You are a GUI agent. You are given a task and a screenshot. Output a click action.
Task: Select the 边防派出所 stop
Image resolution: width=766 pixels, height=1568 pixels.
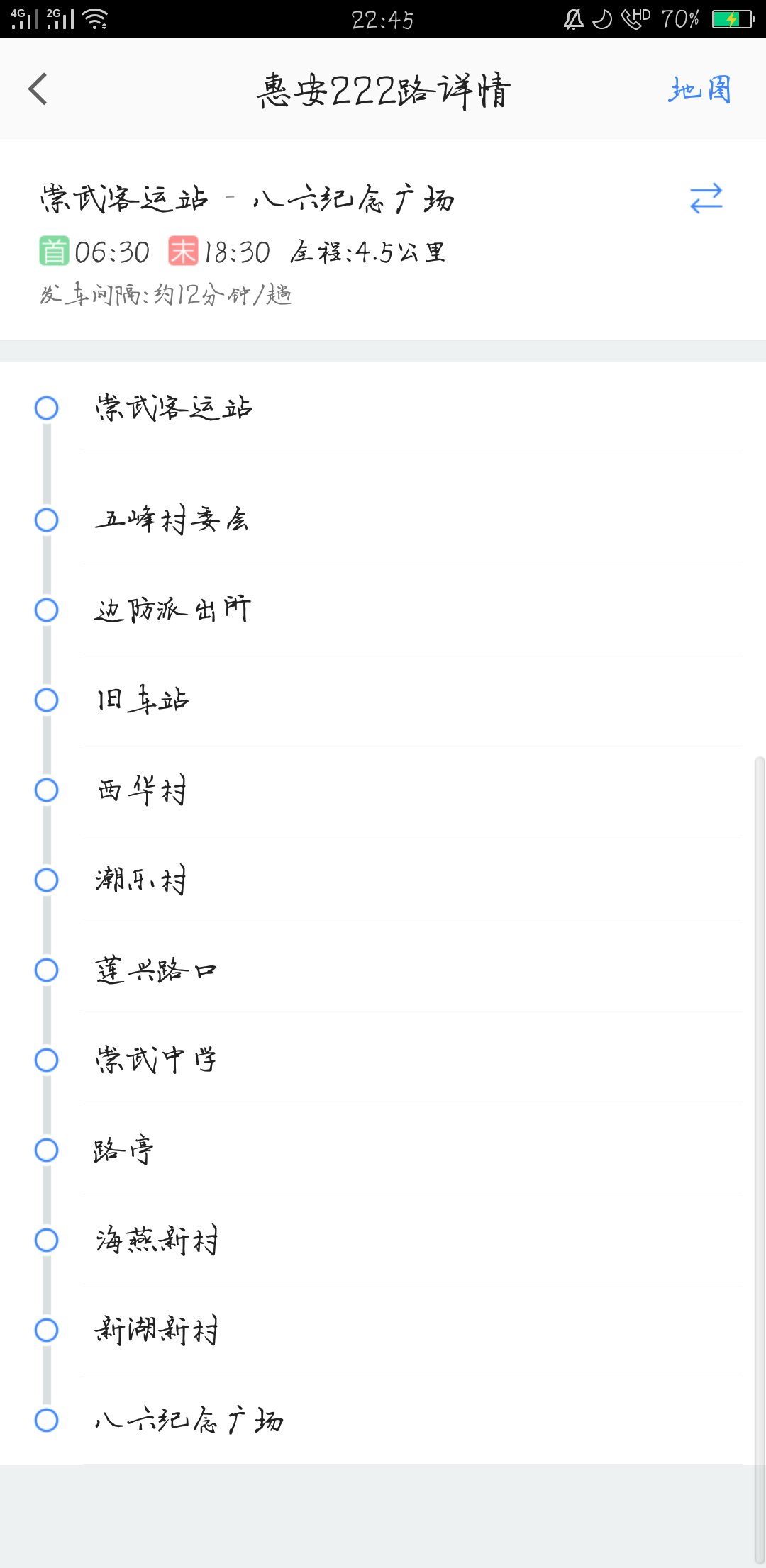coord(383,610)
